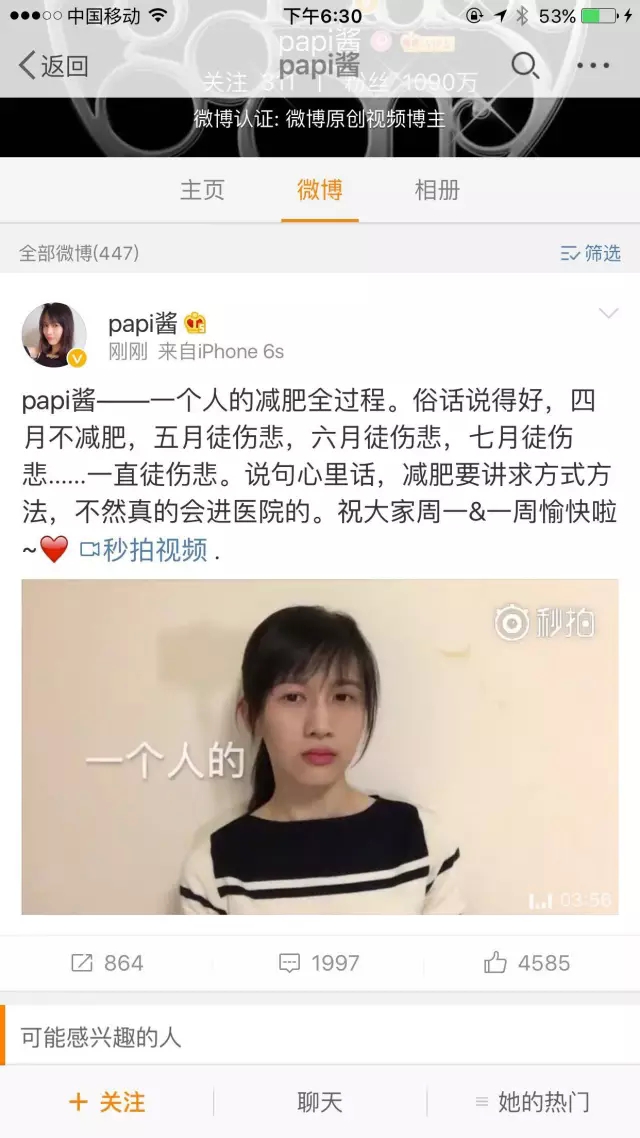Image resolution: width=640 pixels, height=1138 pixels.
Task: Switch to the 主页 tab
Action: tap(202, 190)
